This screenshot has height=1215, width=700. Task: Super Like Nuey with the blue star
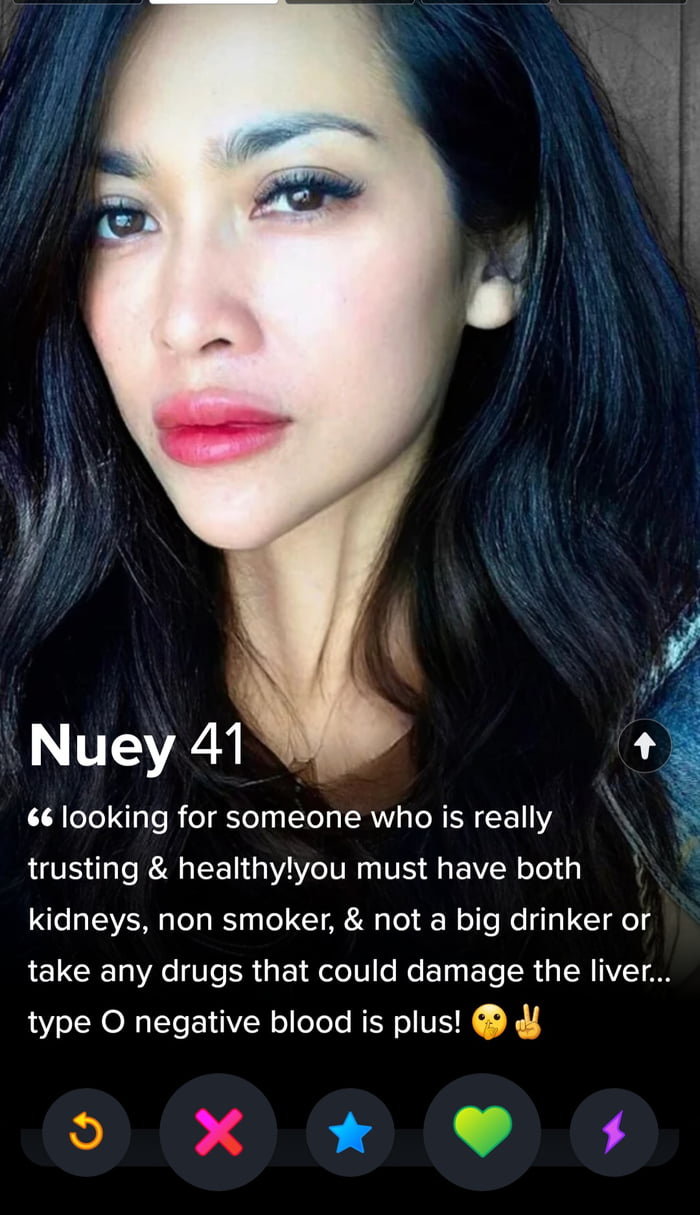click(x=350, y=1132)
